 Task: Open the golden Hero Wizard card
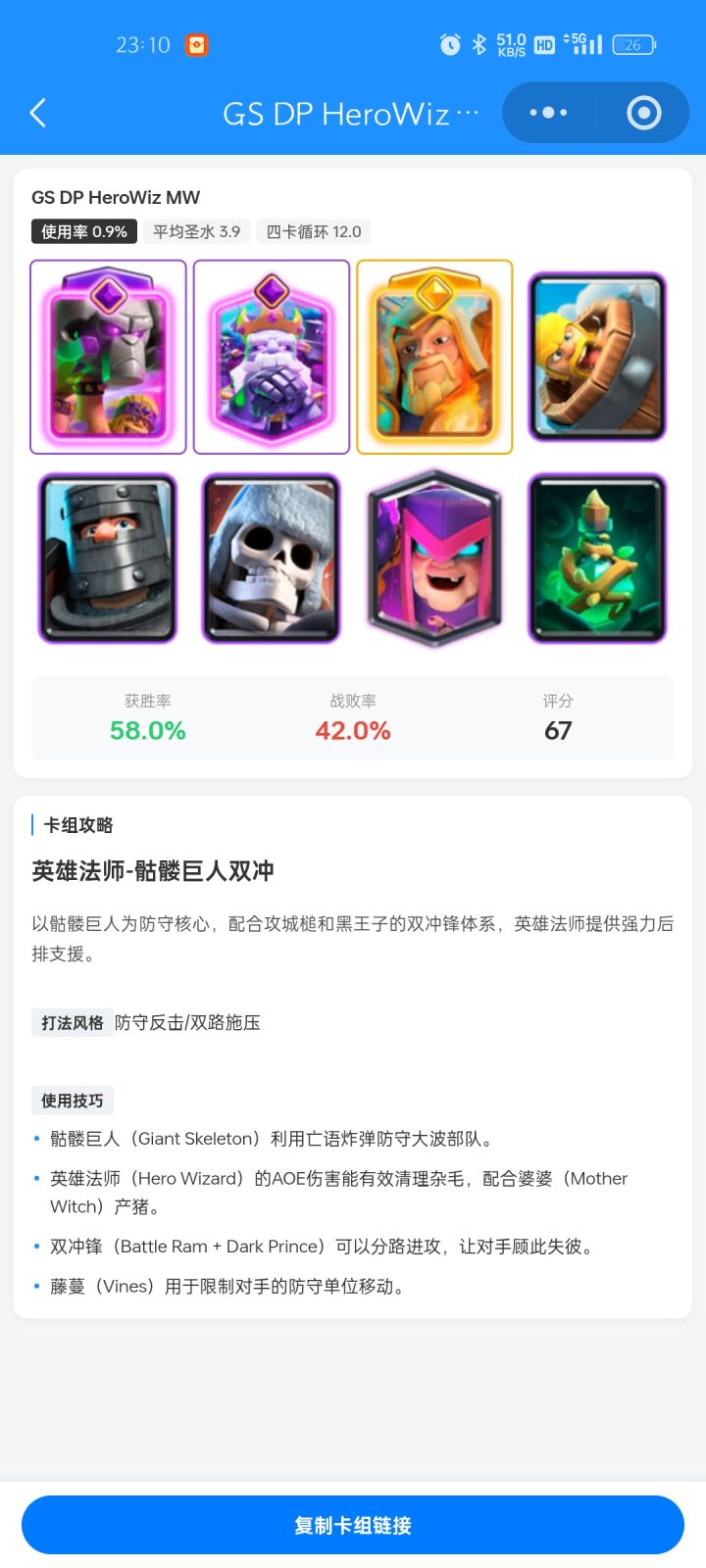click(x=434, y=356)
